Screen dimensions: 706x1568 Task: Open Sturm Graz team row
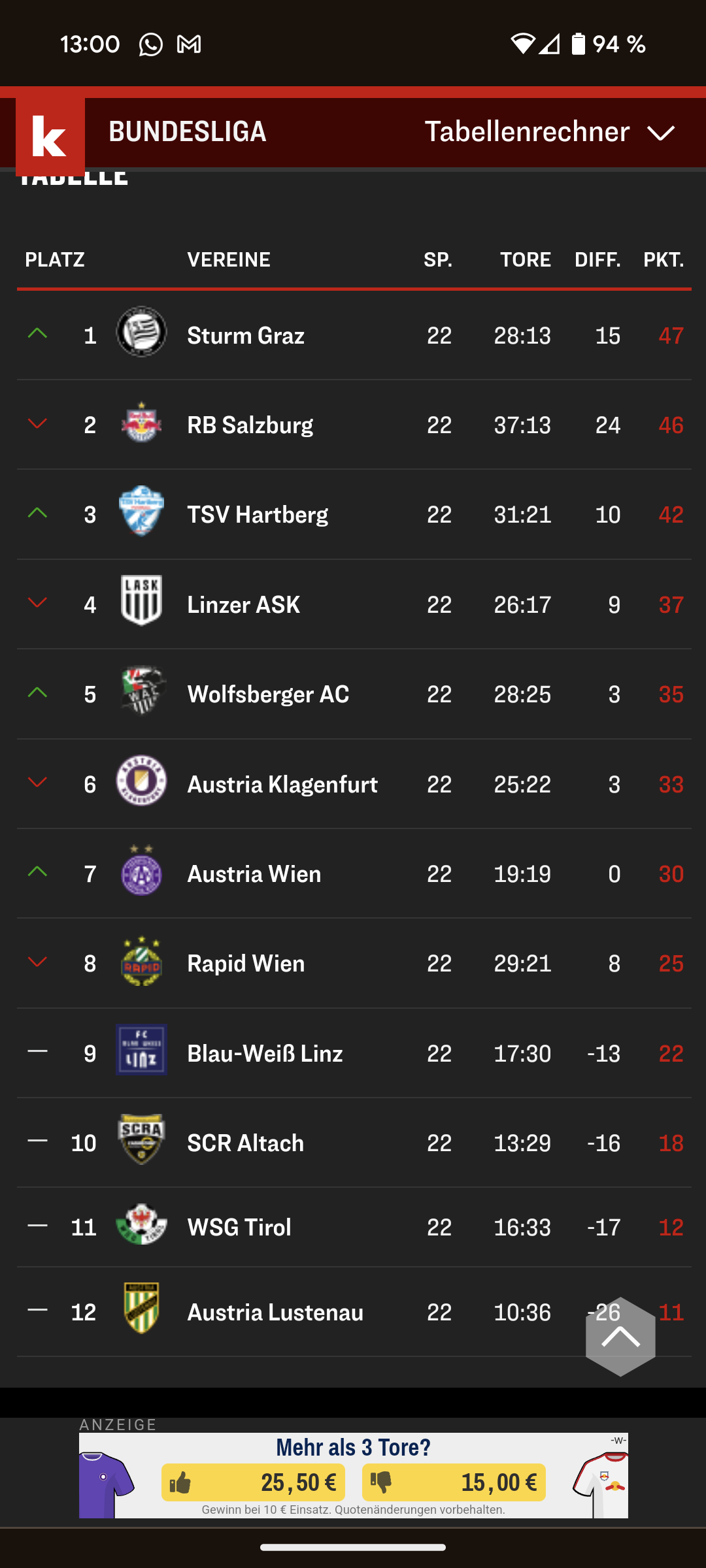(246, 336)
